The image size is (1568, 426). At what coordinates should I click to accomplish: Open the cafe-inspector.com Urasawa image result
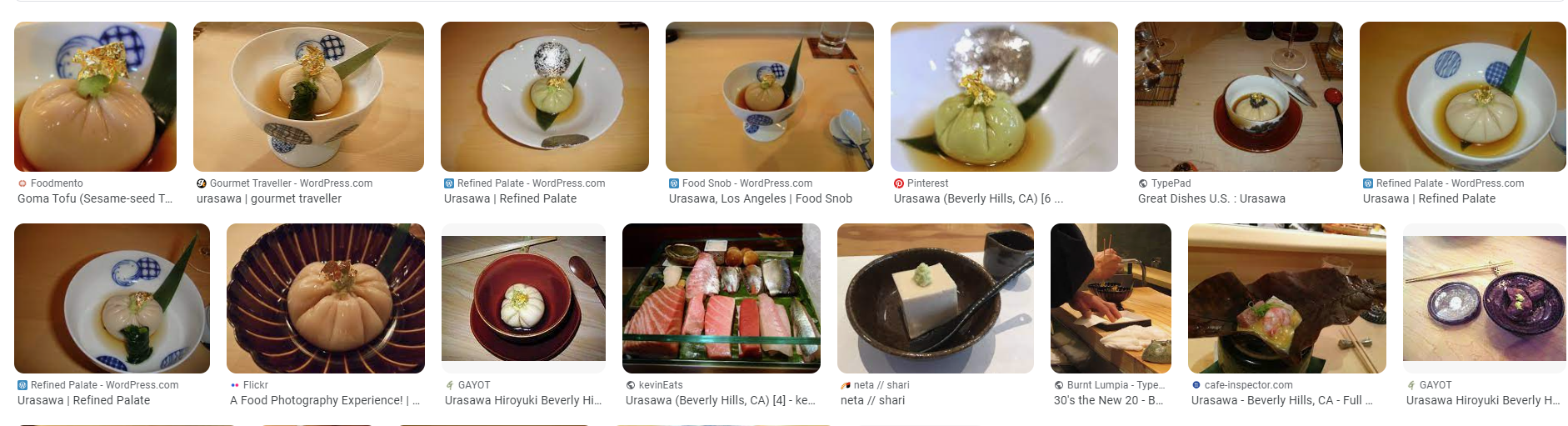pos(1286,298)
